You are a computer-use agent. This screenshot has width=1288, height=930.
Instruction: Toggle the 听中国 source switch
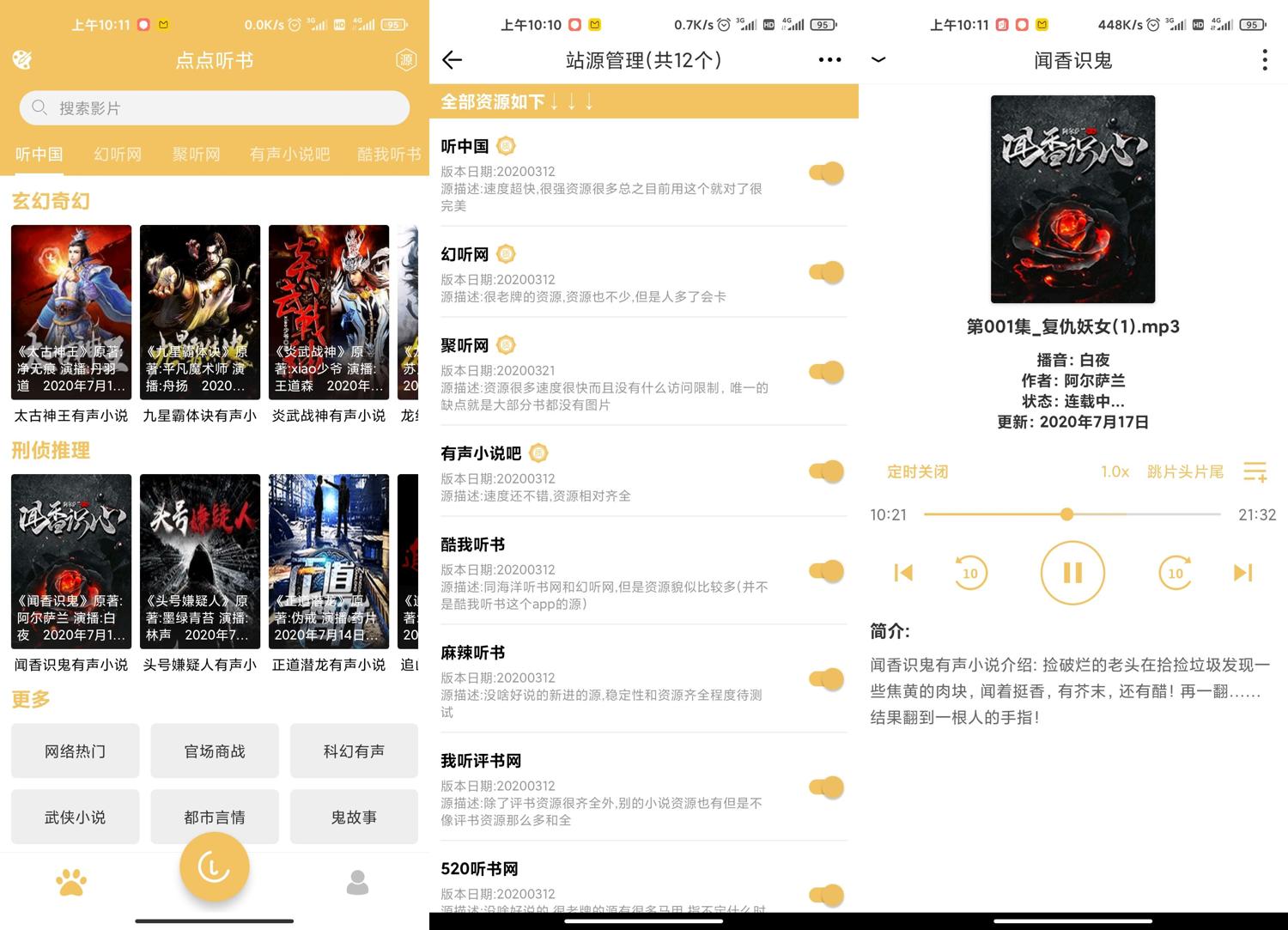[x=827, y=173]
